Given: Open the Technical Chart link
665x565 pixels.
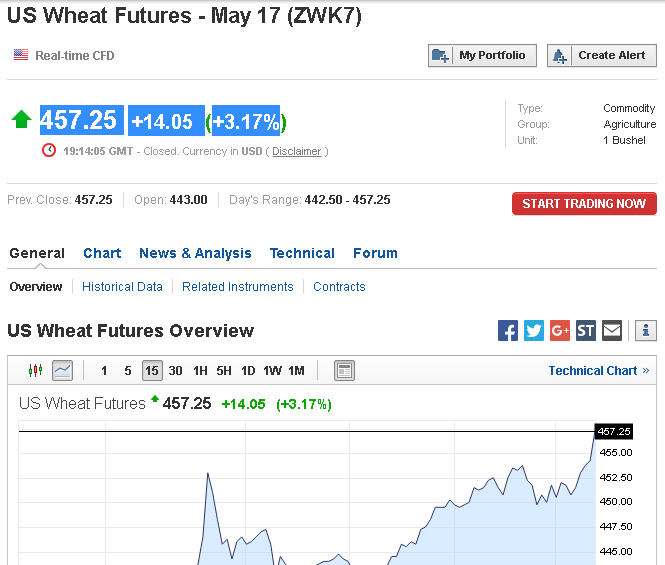Looking at the screenshot, I should tap(599, 371).
